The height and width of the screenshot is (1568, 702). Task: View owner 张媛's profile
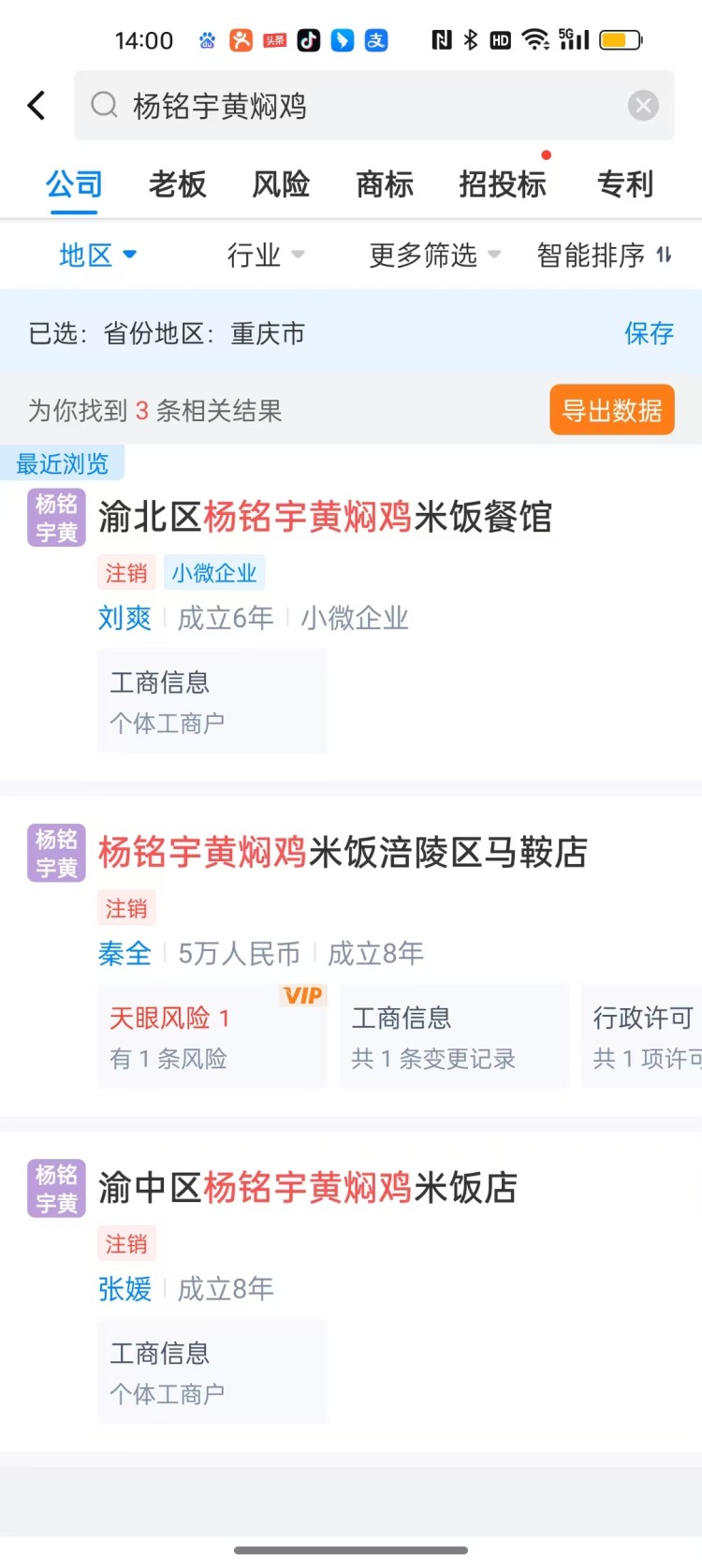pyautogui.click(x=124, y=1289)
